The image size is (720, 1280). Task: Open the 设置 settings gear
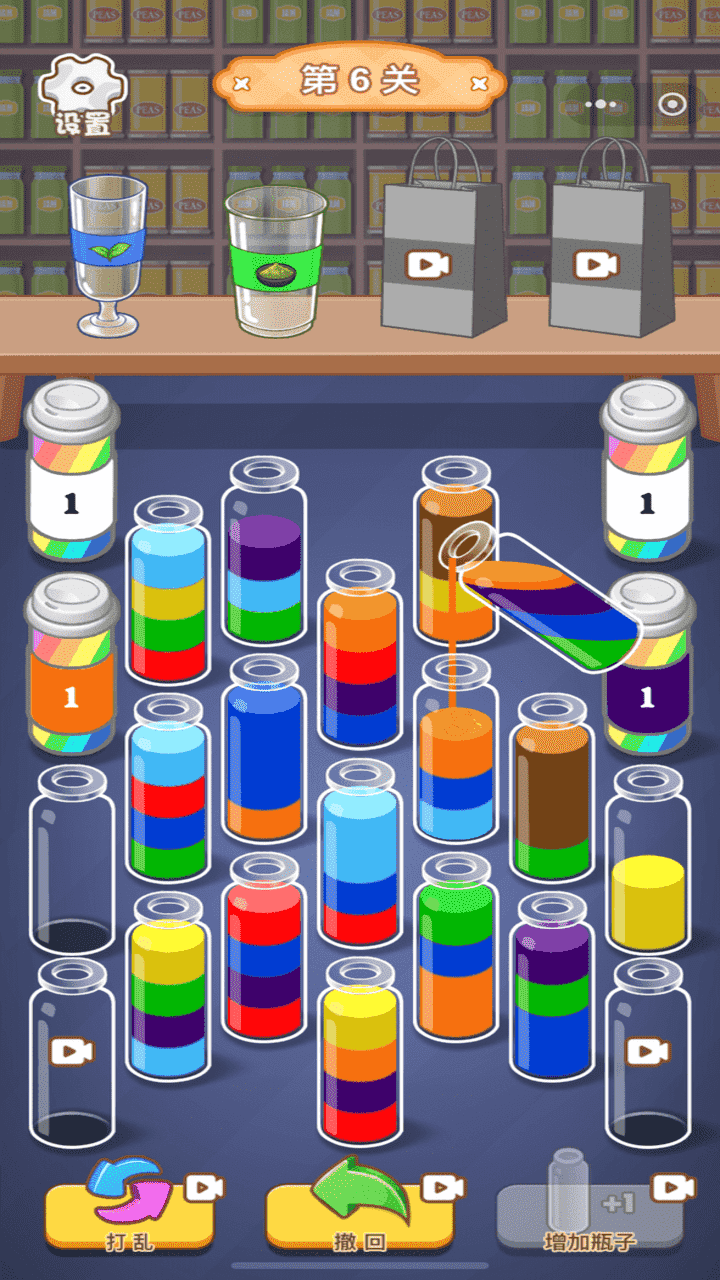[x=83, y=96]
